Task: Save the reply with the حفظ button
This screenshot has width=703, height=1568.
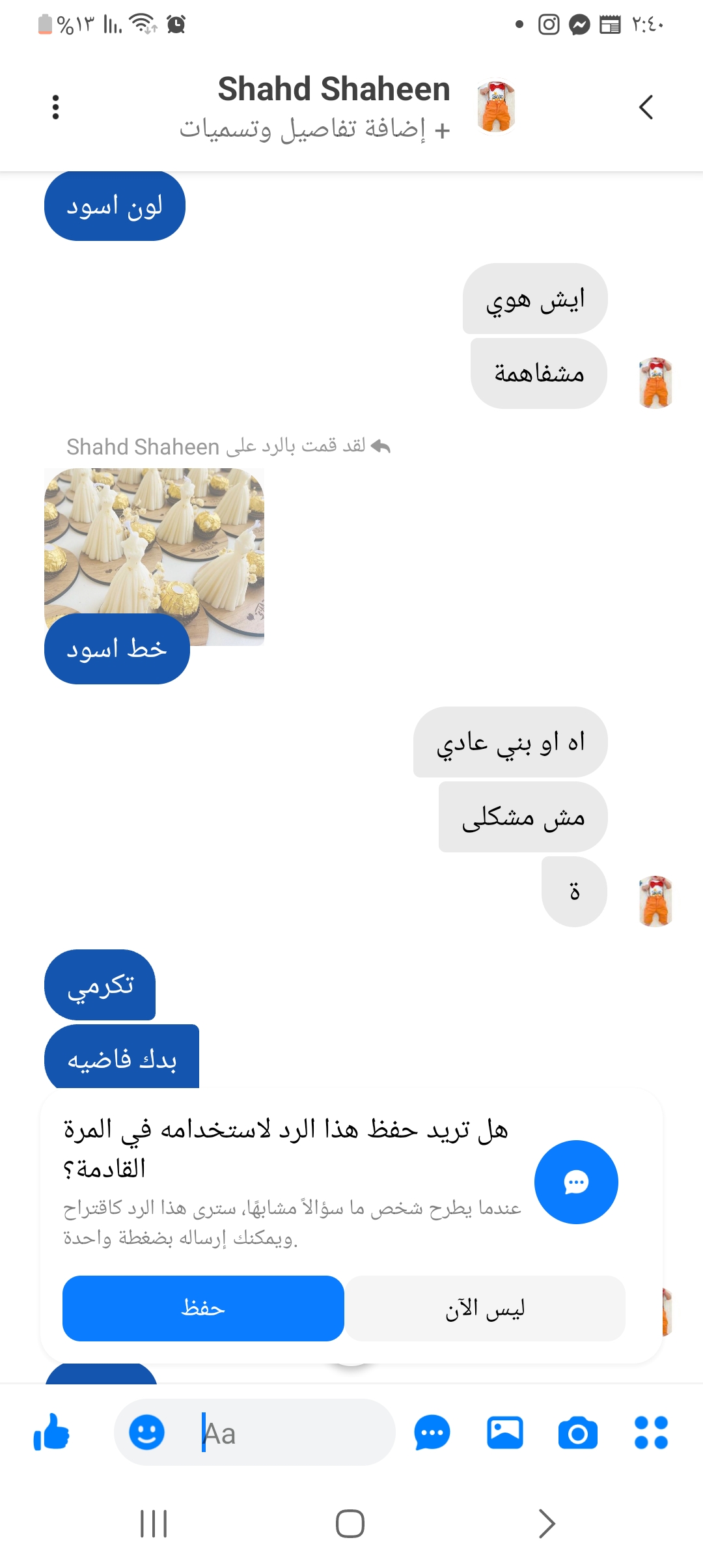Action: point(203,1308)
